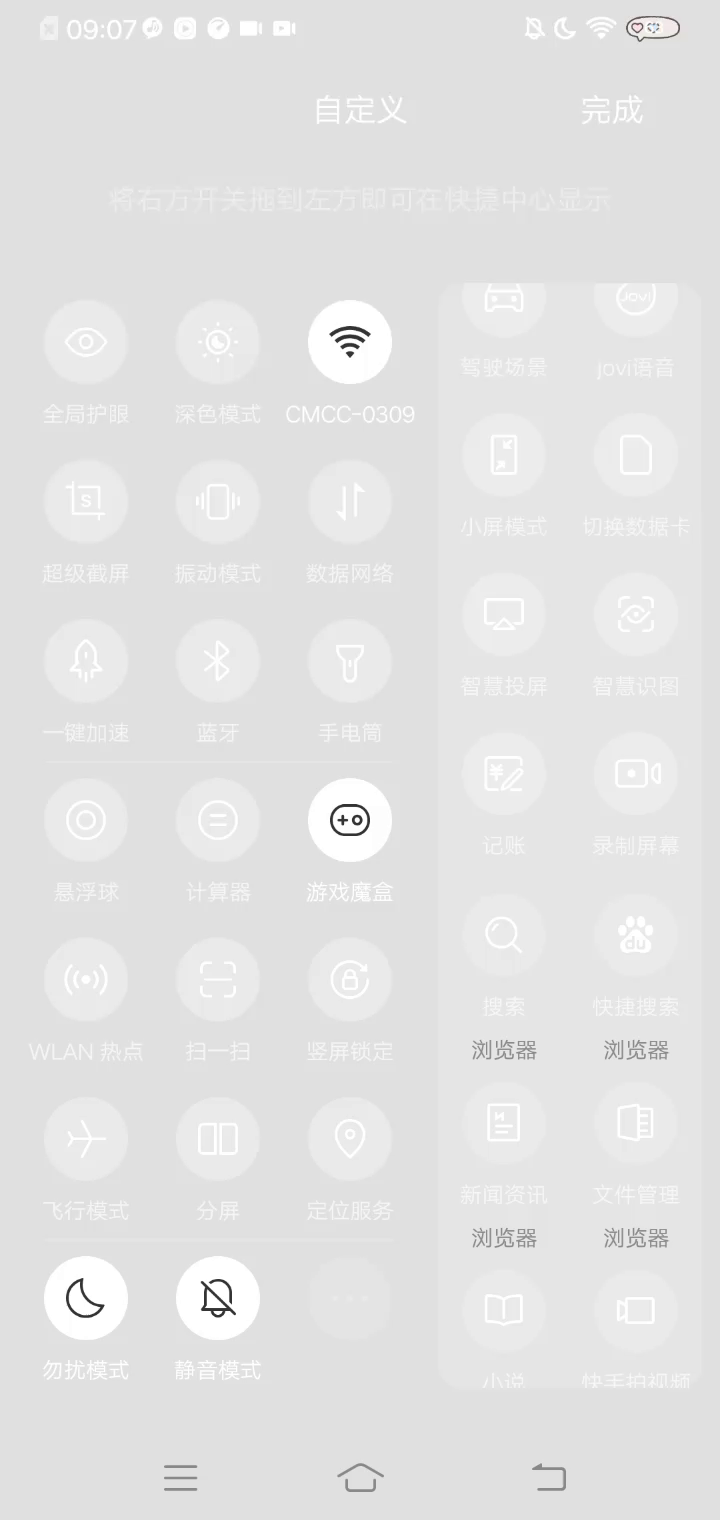Choose the 录制屏幕 screen recording switch

tap(636, 775)
